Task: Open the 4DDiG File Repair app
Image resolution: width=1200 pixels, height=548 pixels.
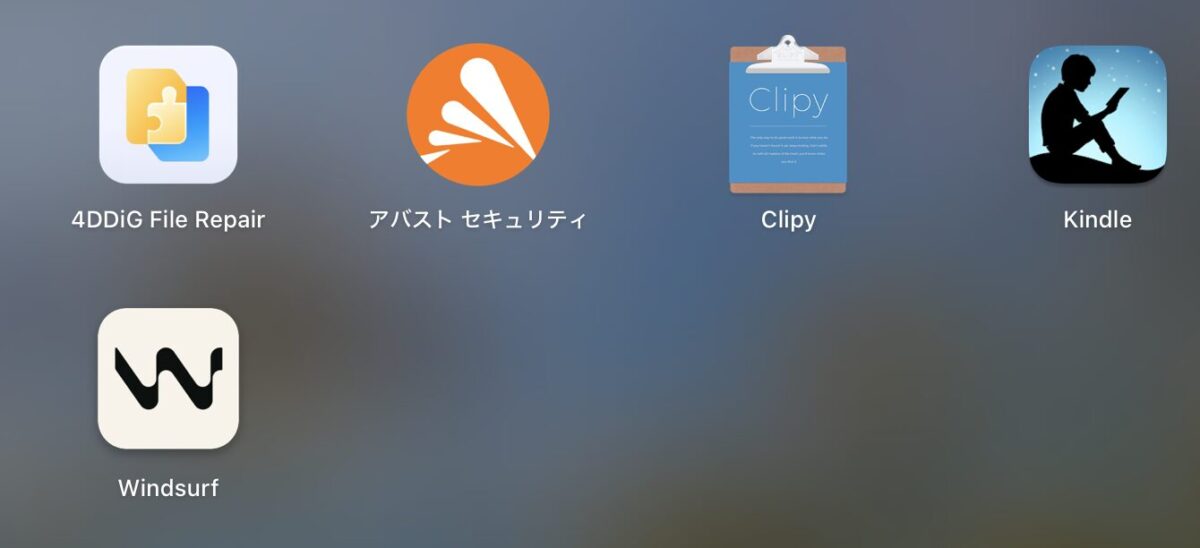Action: click(x=168, y=115)
